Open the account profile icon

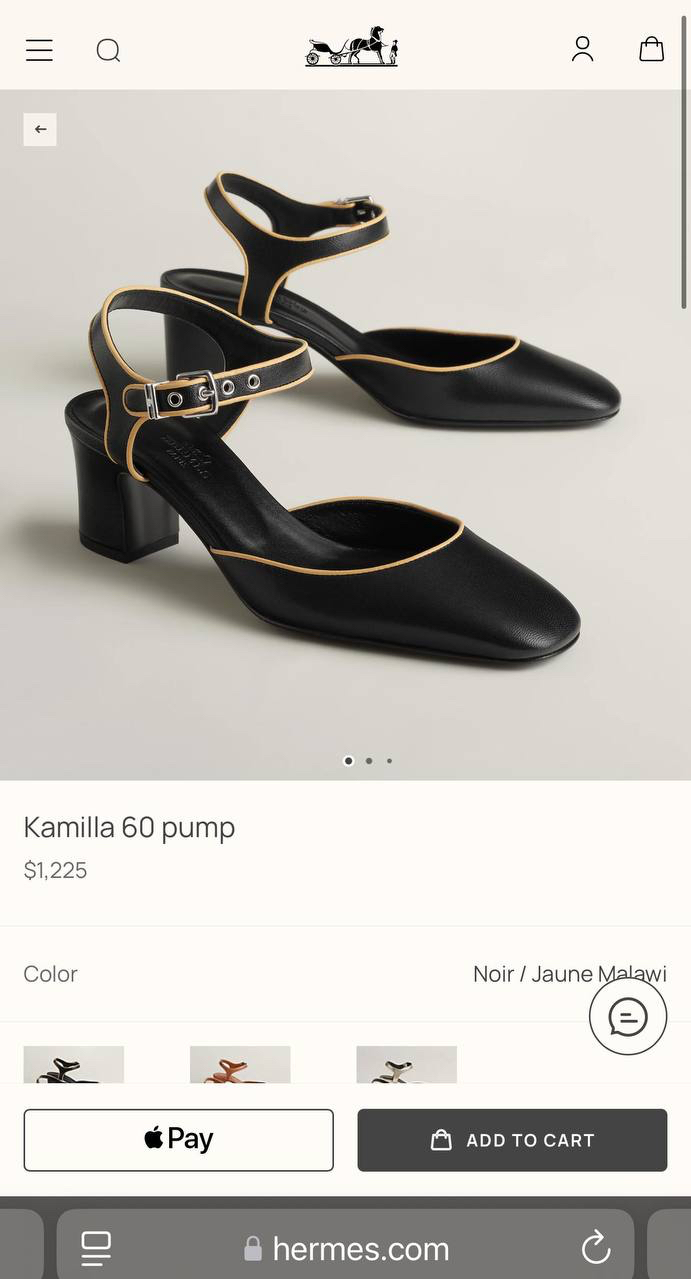pos(582,49)
